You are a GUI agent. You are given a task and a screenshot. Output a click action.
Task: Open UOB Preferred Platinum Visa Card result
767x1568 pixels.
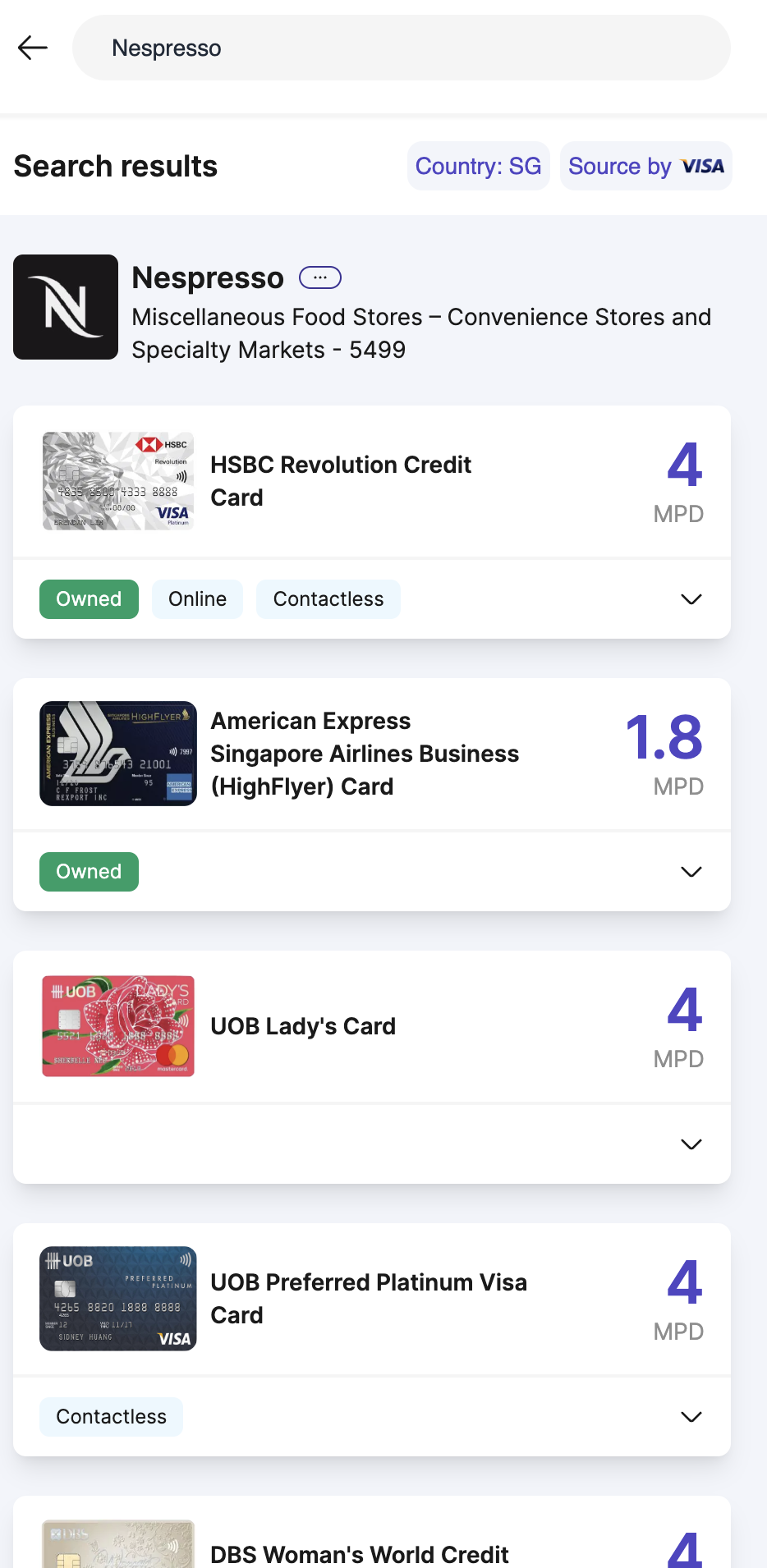369,1299
